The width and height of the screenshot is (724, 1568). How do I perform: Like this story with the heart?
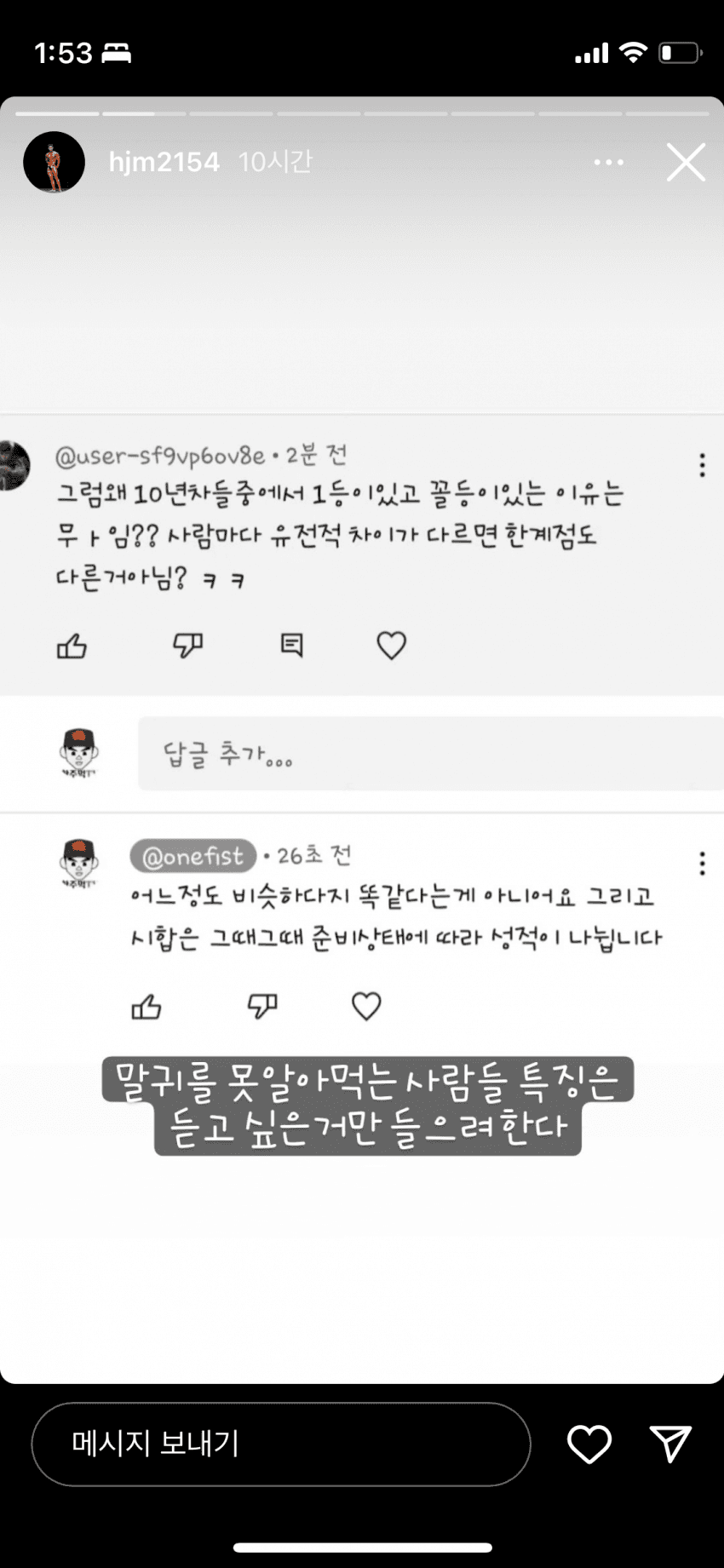click(x=589, y=1444)
